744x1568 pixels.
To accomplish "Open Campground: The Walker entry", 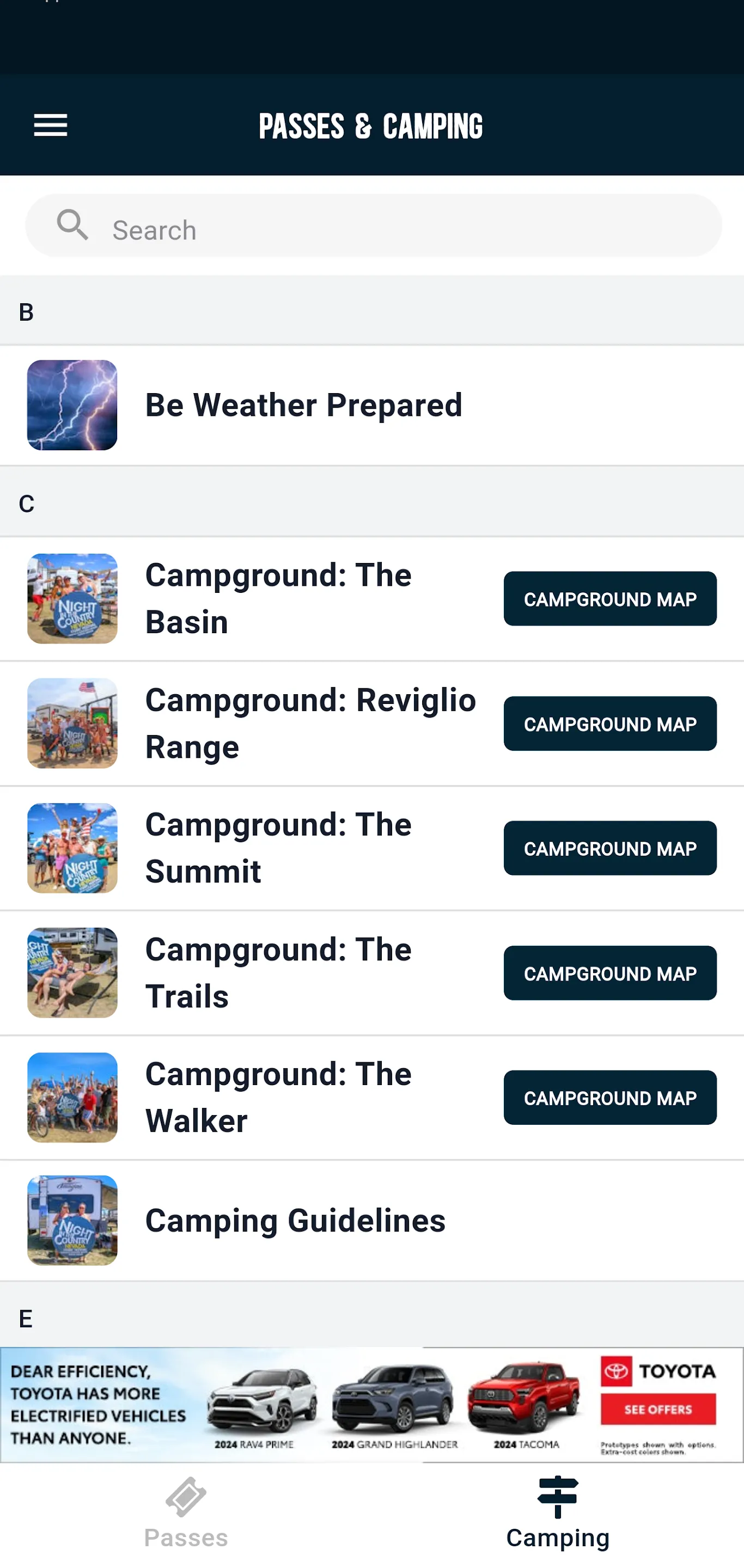I will 278,1098.
